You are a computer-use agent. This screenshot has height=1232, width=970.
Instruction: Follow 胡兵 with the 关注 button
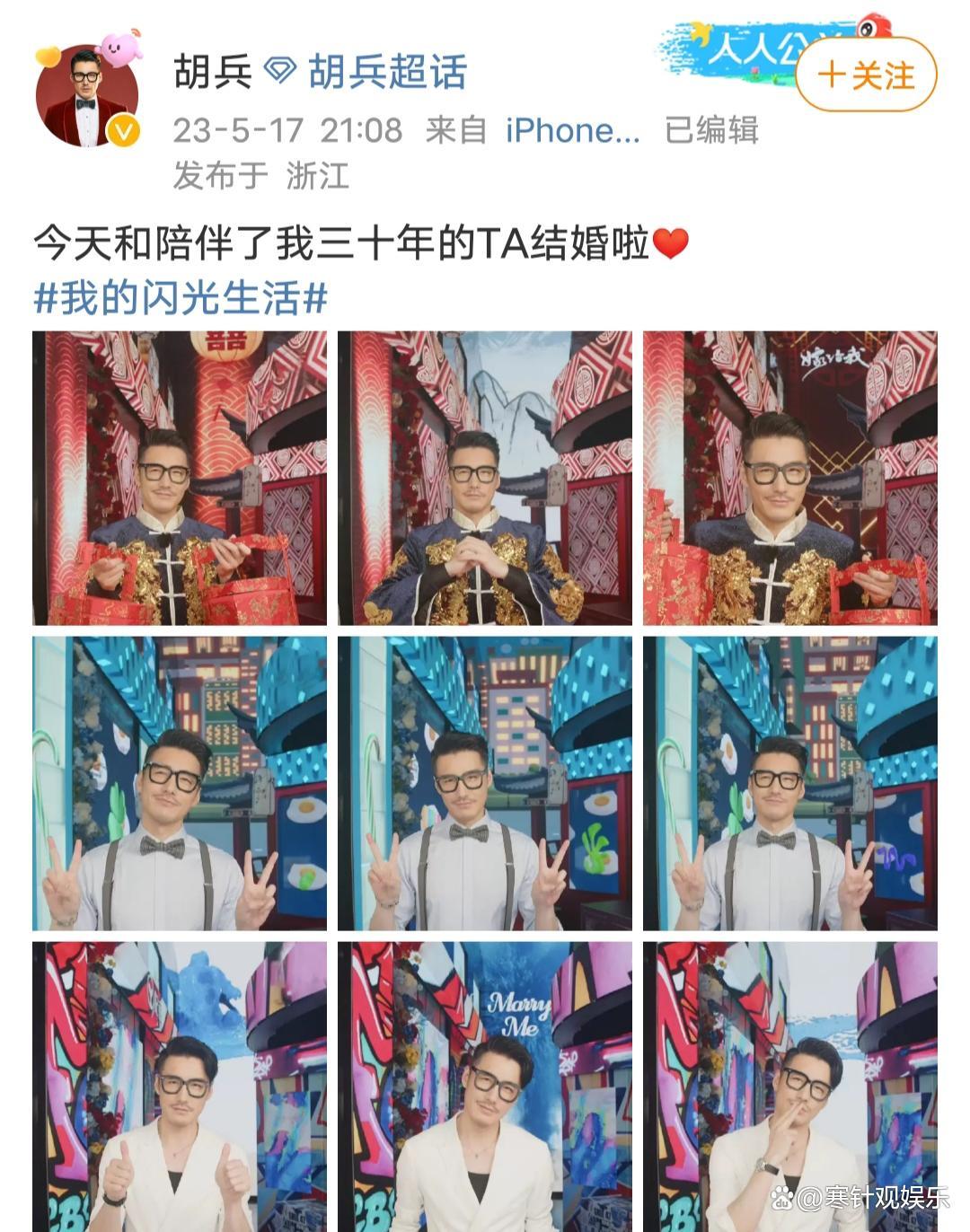pos(866,75)
